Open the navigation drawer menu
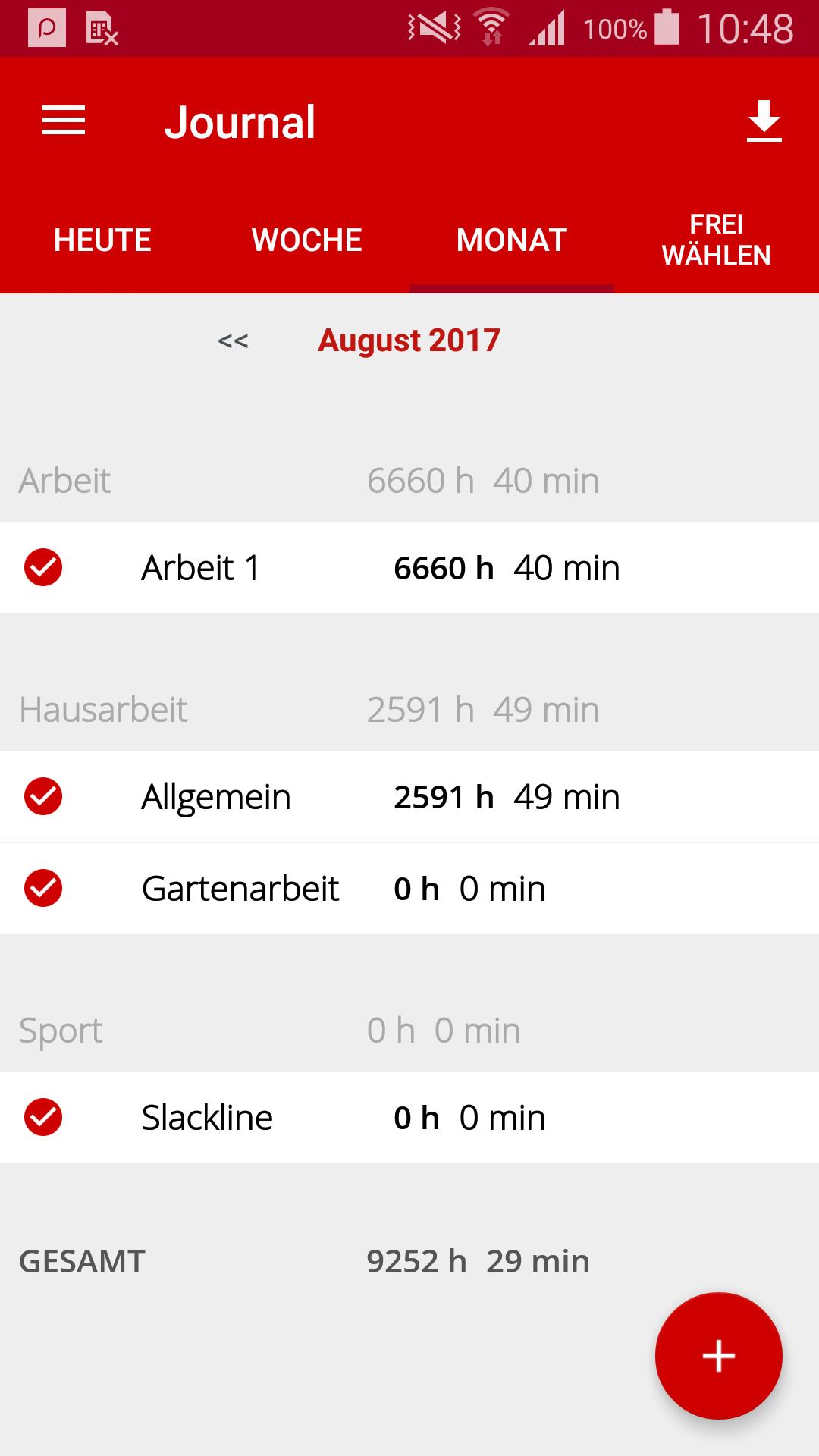This screenshot has height=1456, width=819. coord(64,120)
